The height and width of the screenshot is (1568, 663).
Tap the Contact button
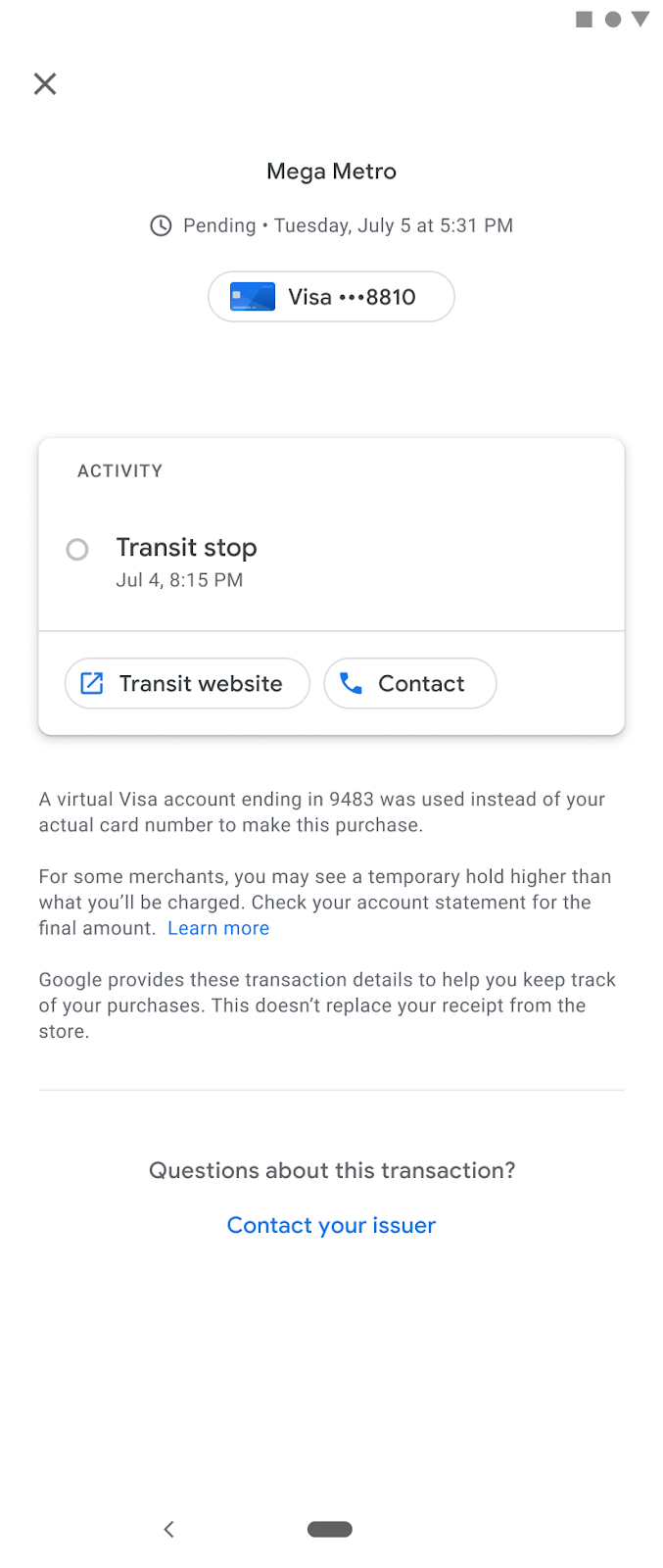coord(409,683)
